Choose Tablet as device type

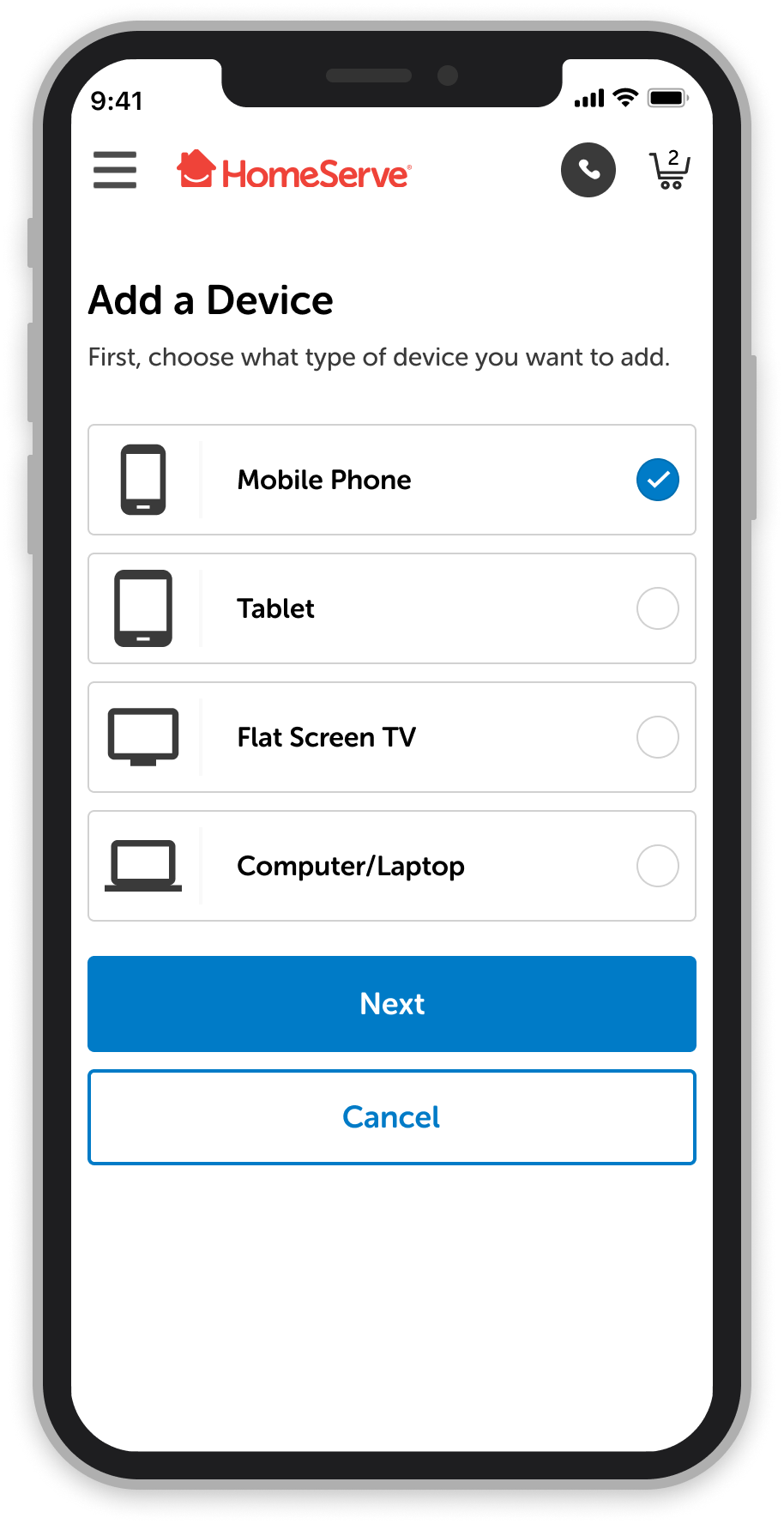[x=392, y=608]
